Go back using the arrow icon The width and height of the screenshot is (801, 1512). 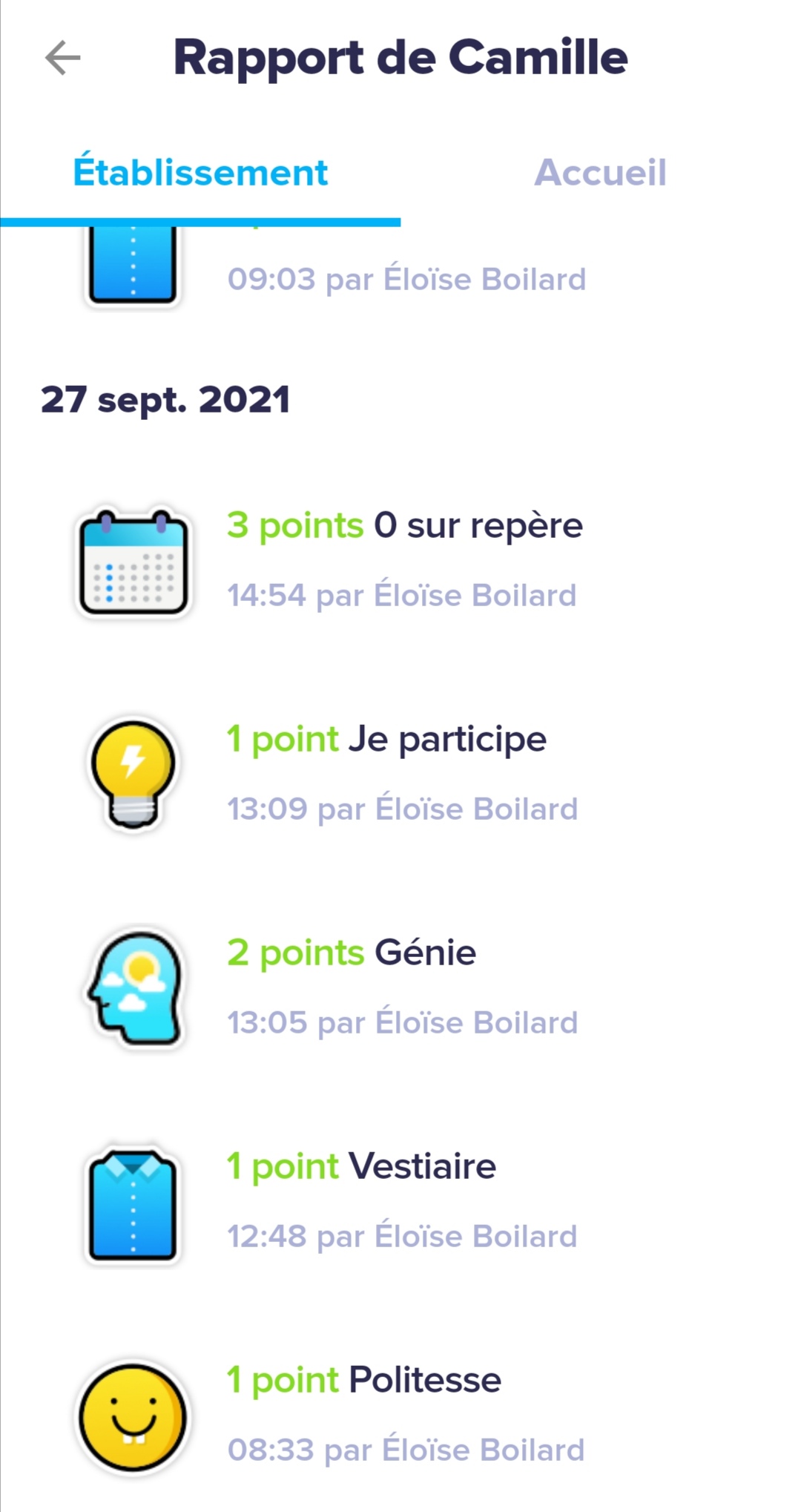point(62,58)
